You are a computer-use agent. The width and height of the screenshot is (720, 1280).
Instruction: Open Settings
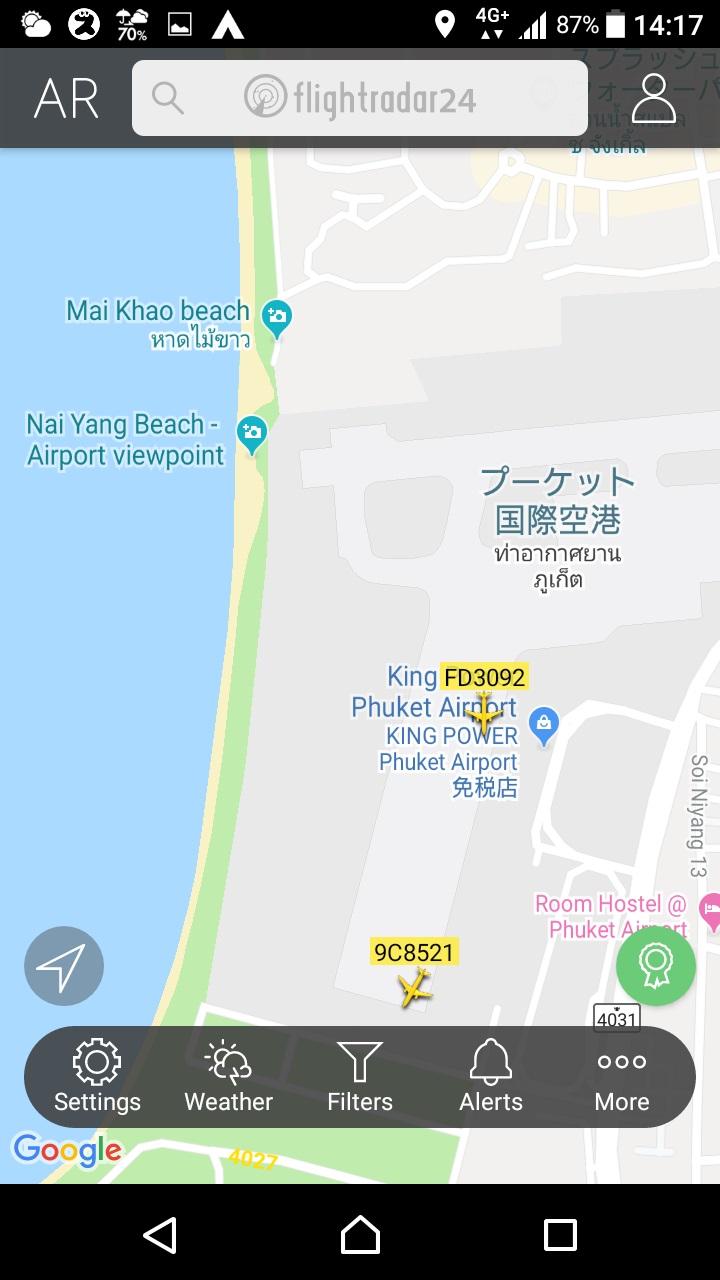97,1076
